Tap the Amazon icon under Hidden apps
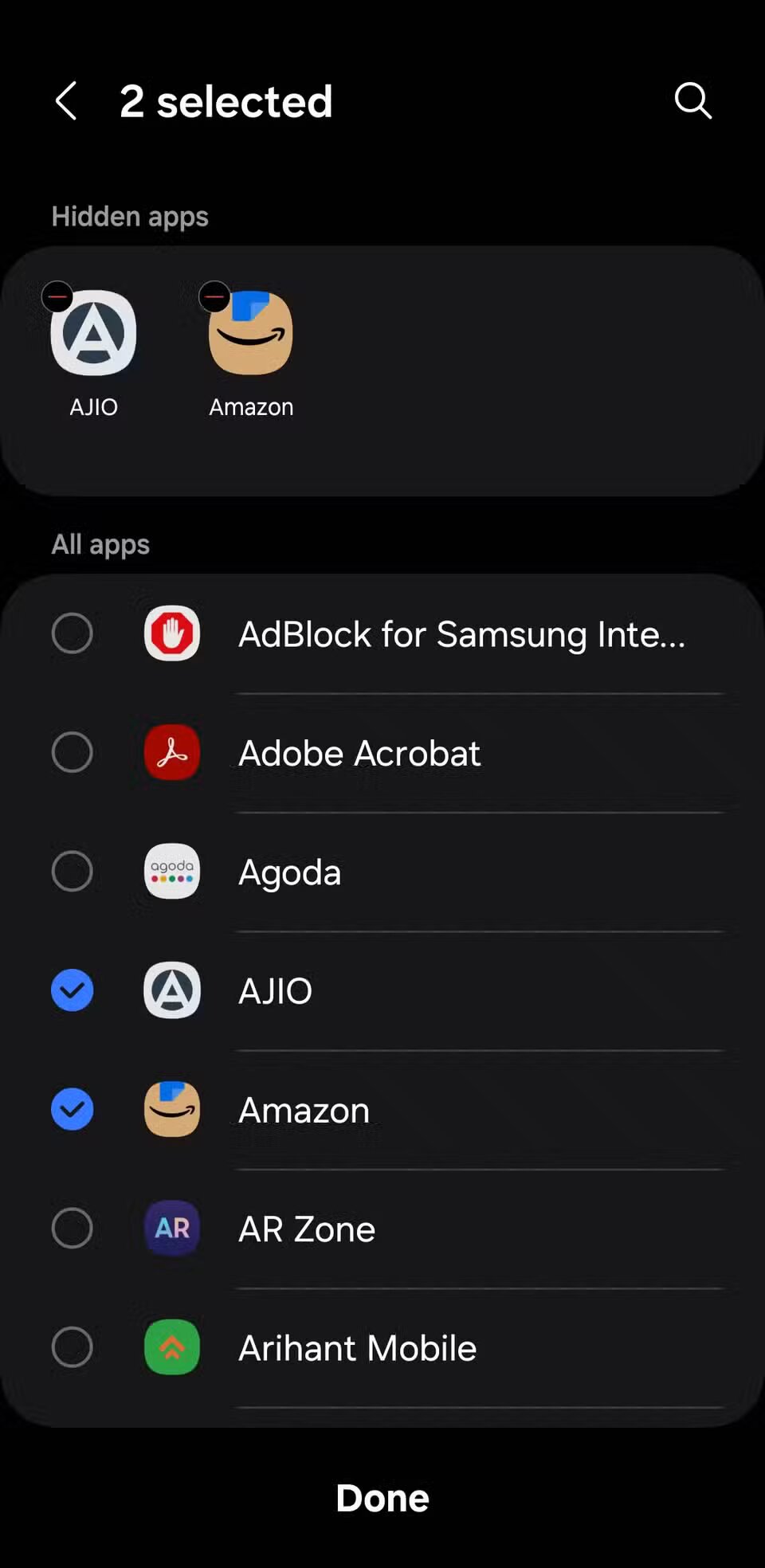 250,332
